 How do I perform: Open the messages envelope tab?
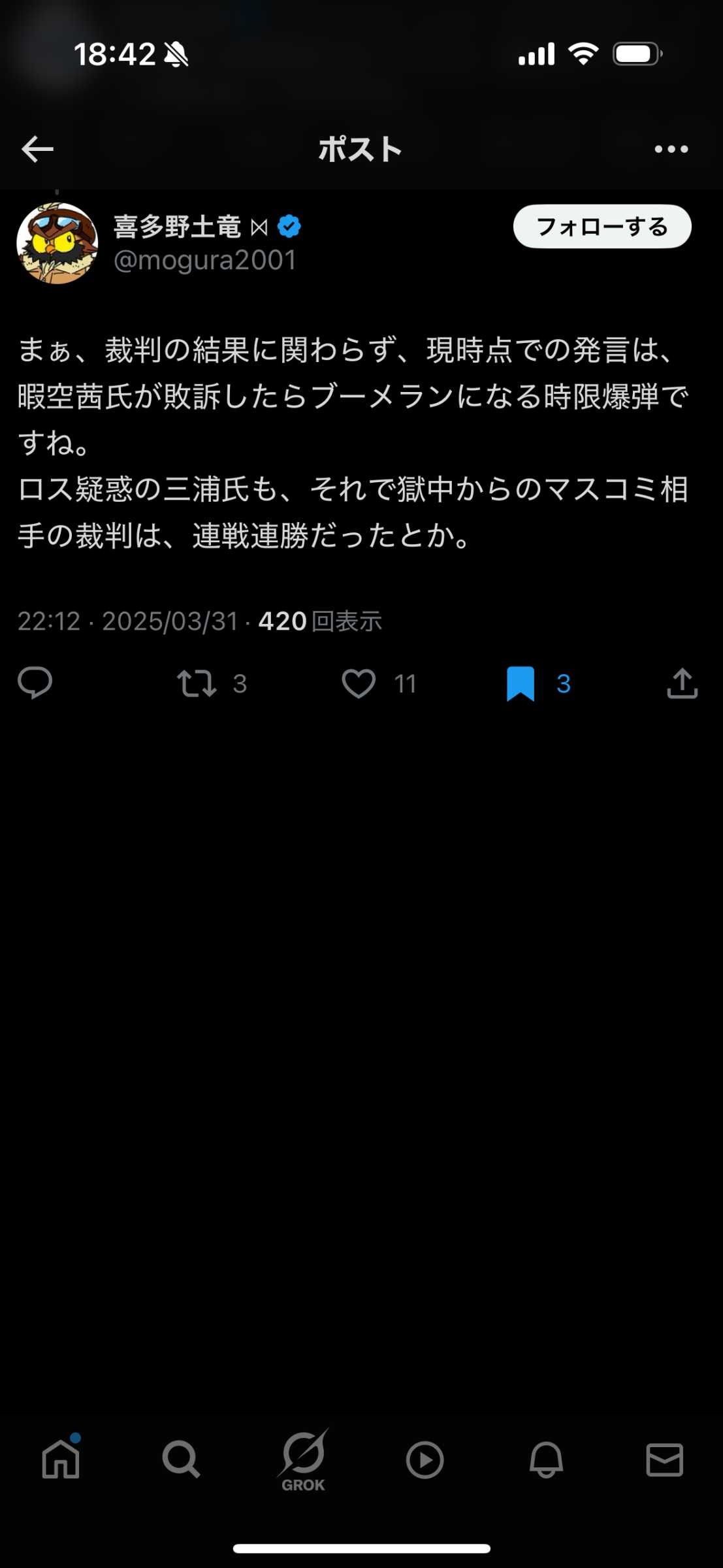[665, 1460]
